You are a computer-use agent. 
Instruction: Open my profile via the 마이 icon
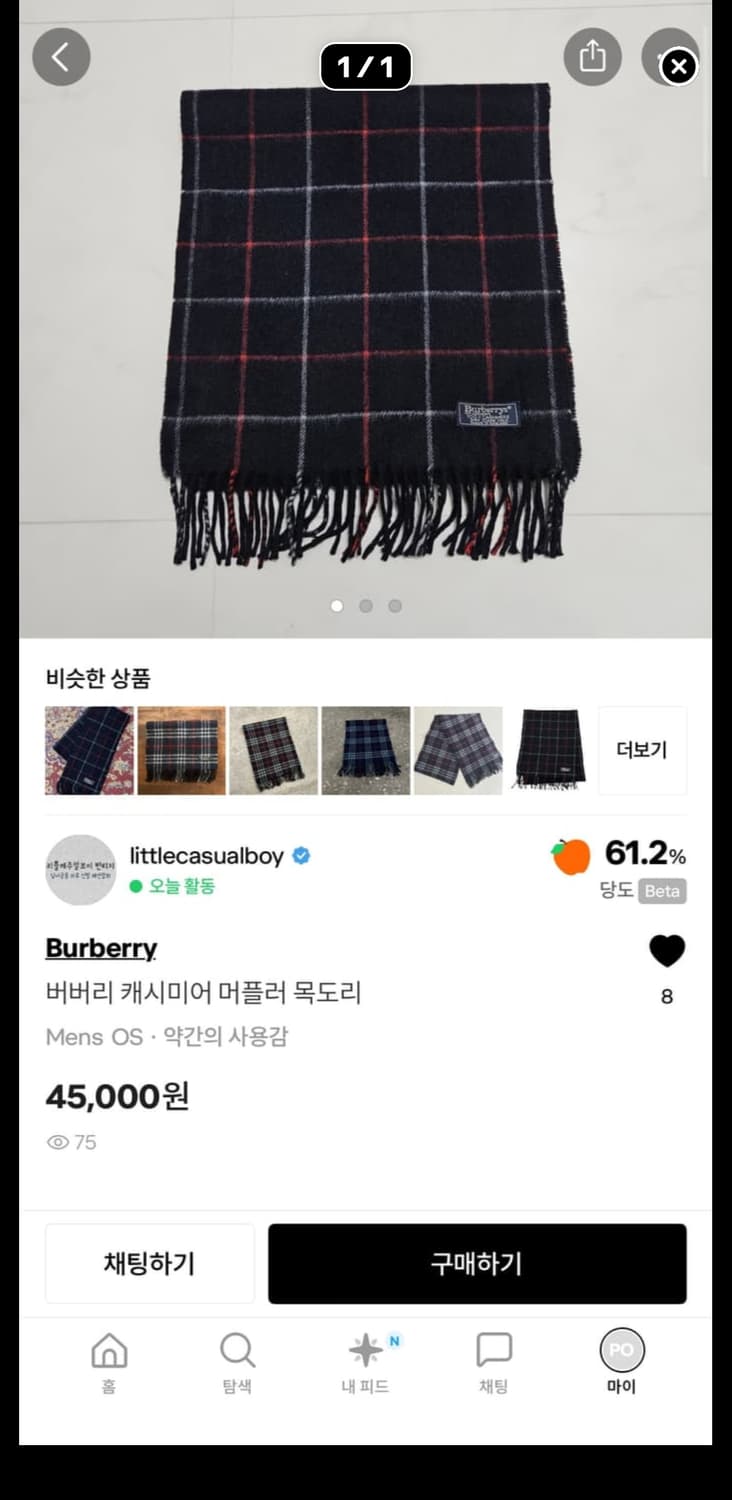621,1352
